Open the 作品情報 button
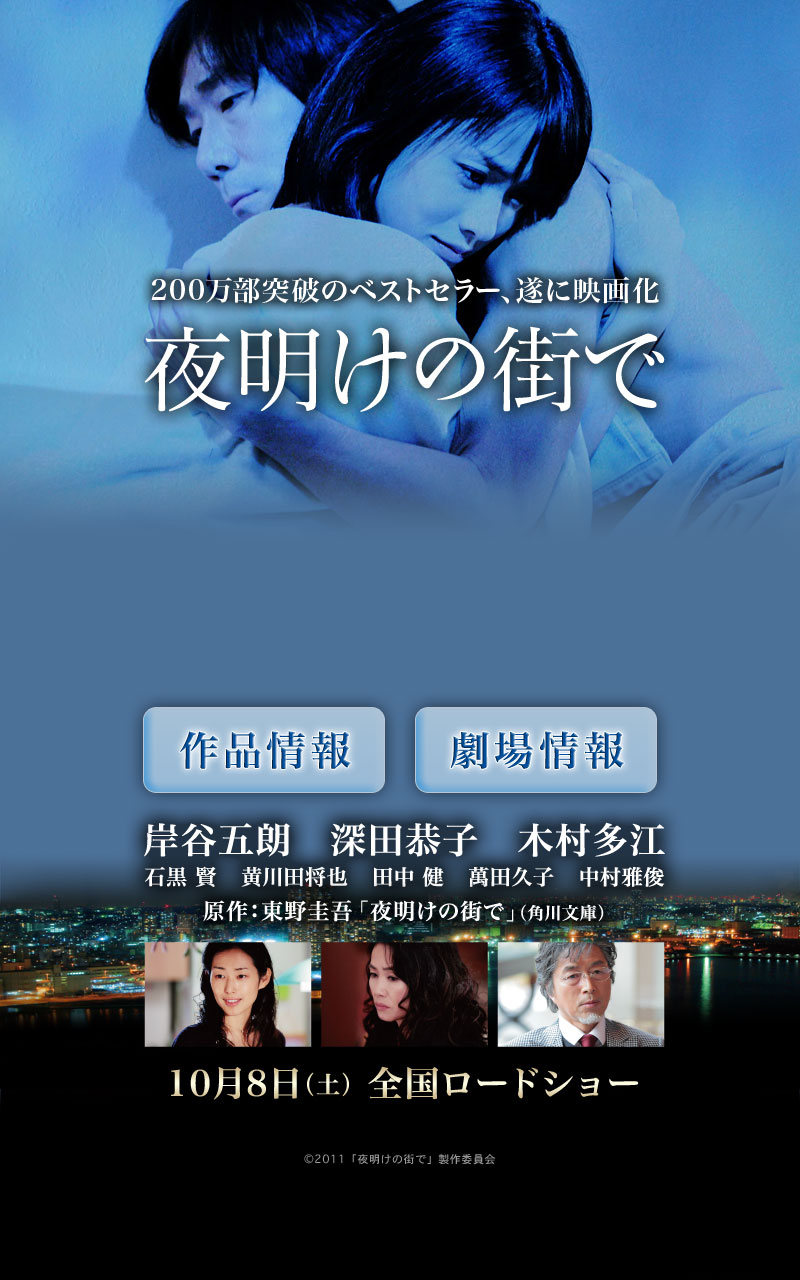 (264, 750)
